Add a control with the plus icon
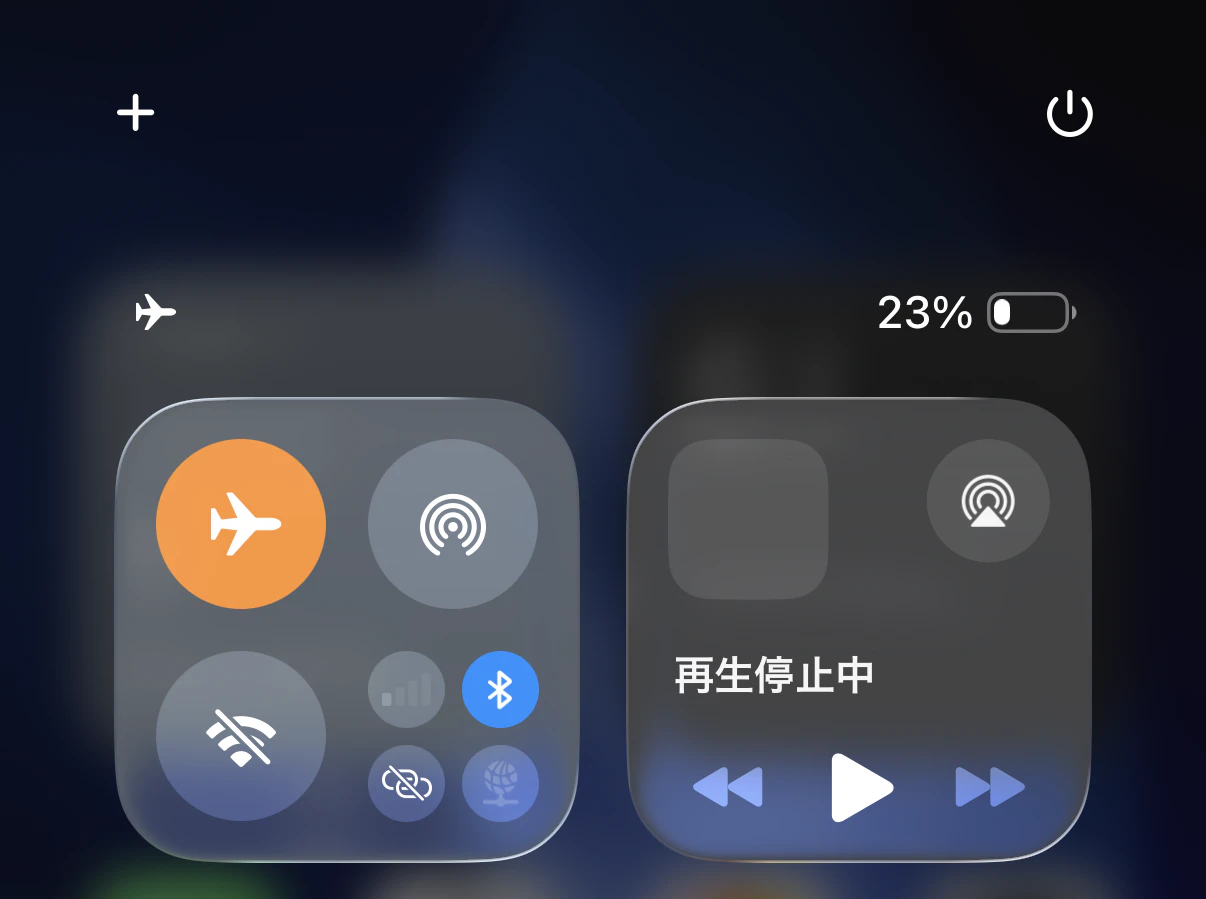Screen dimensions: 1206x899 click(136, 113)
